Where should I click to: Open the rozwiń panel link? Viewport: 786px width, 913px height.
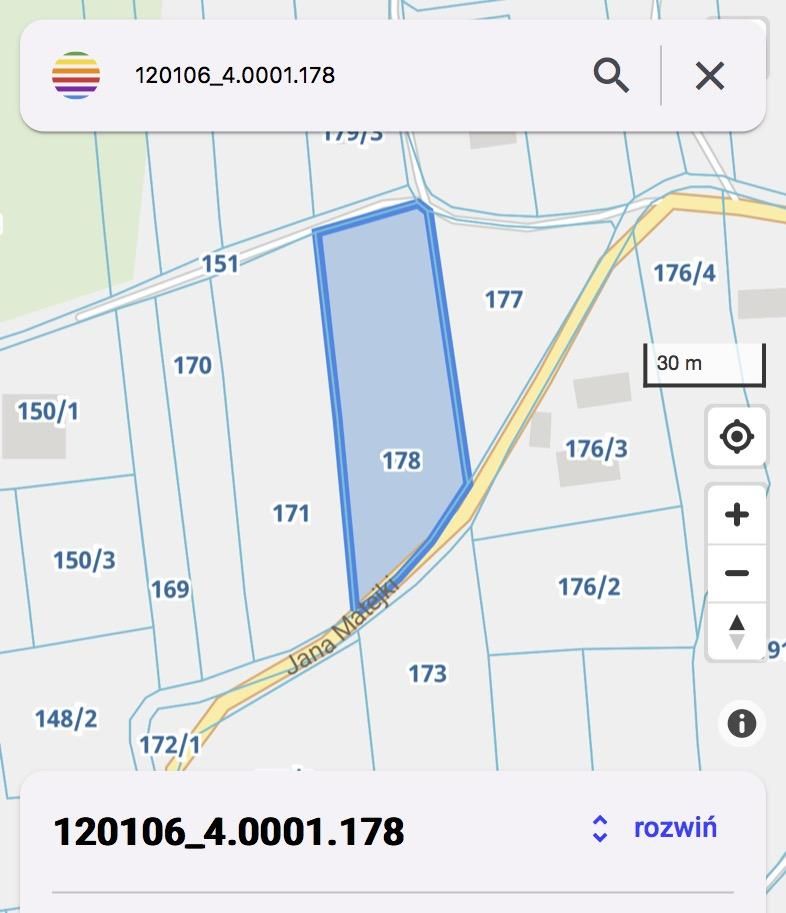pos(677,826)
